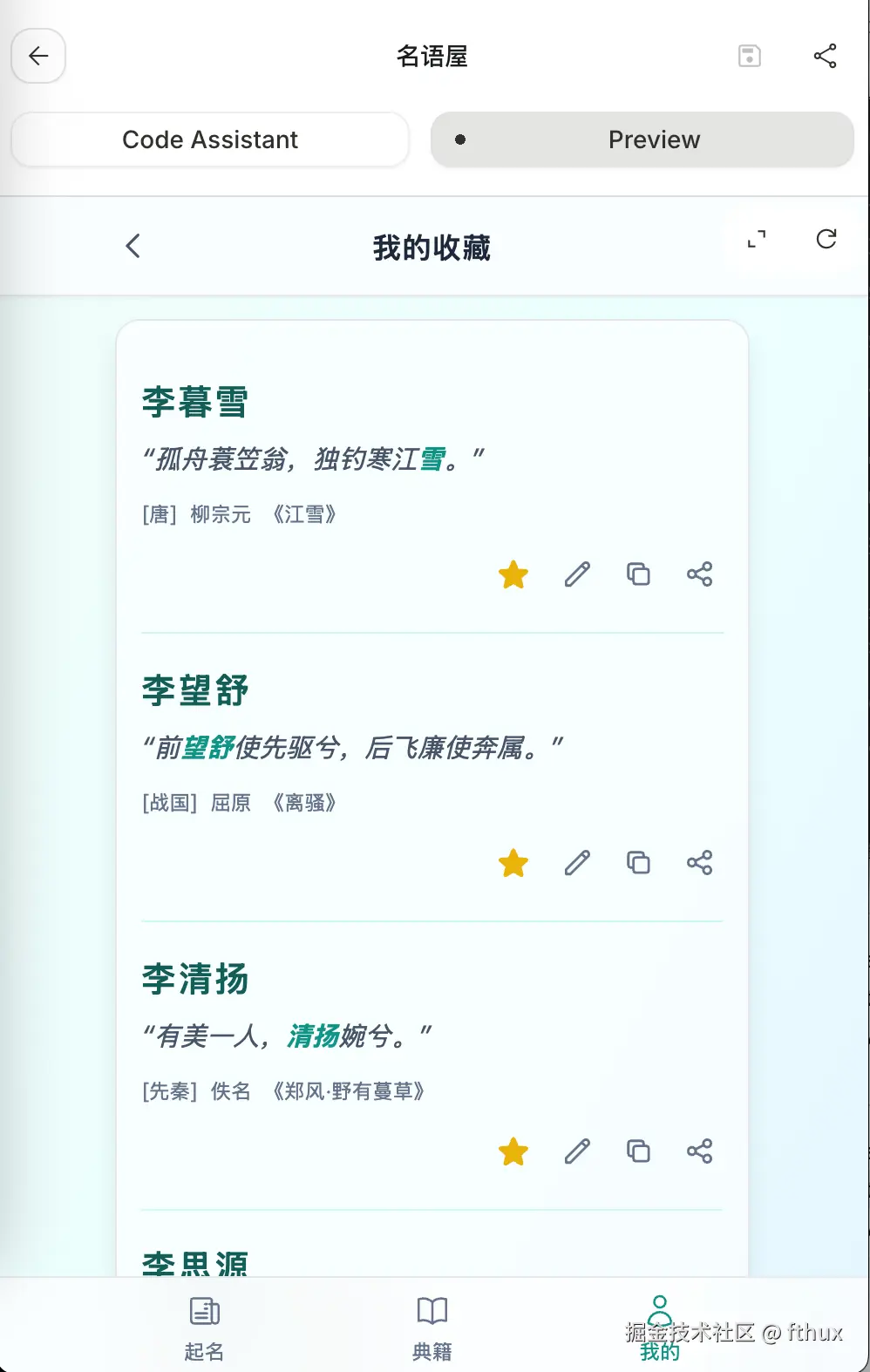Edit the 李暮雪 entry
This screenshot has width=870, height=1372.
tap(577, 574)
